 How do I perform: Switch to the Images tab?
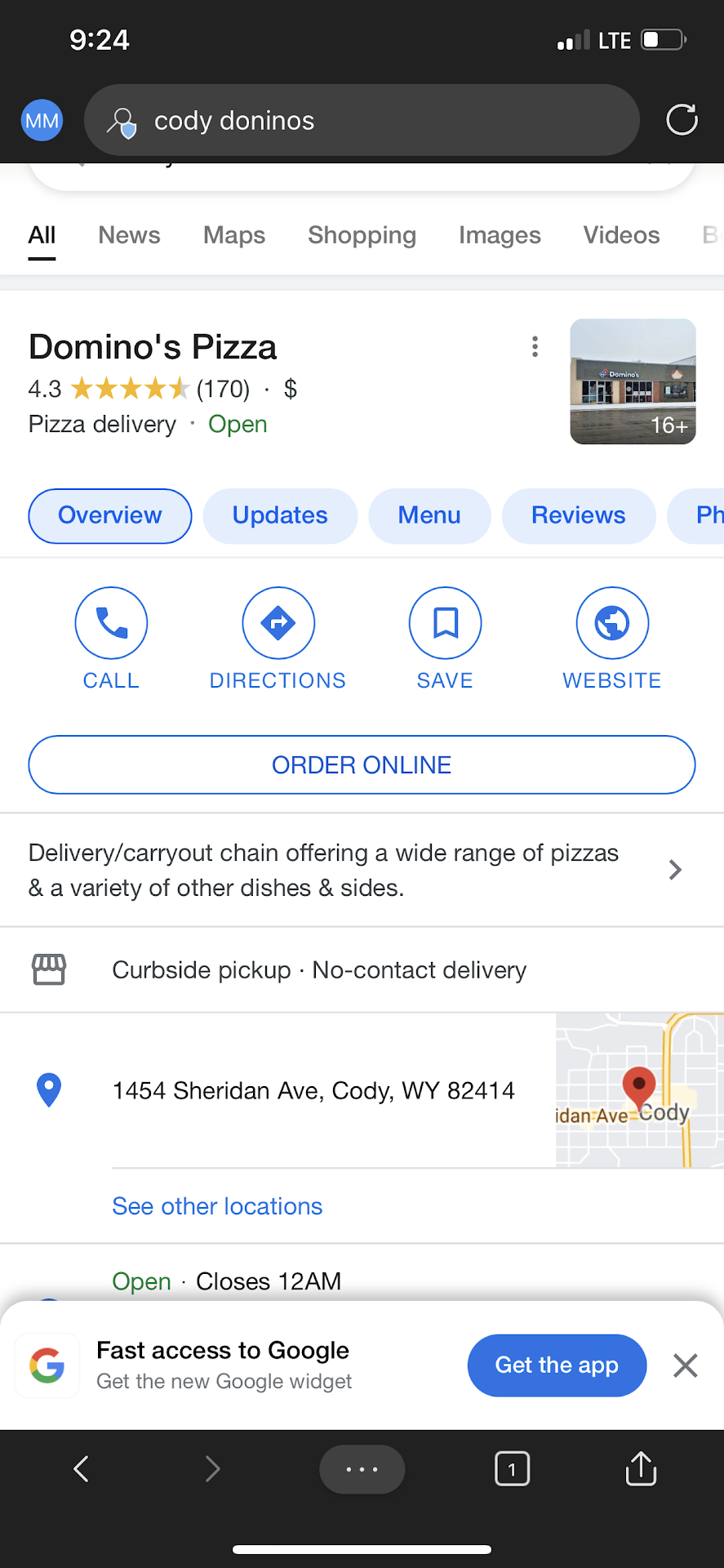pos(500,235)
